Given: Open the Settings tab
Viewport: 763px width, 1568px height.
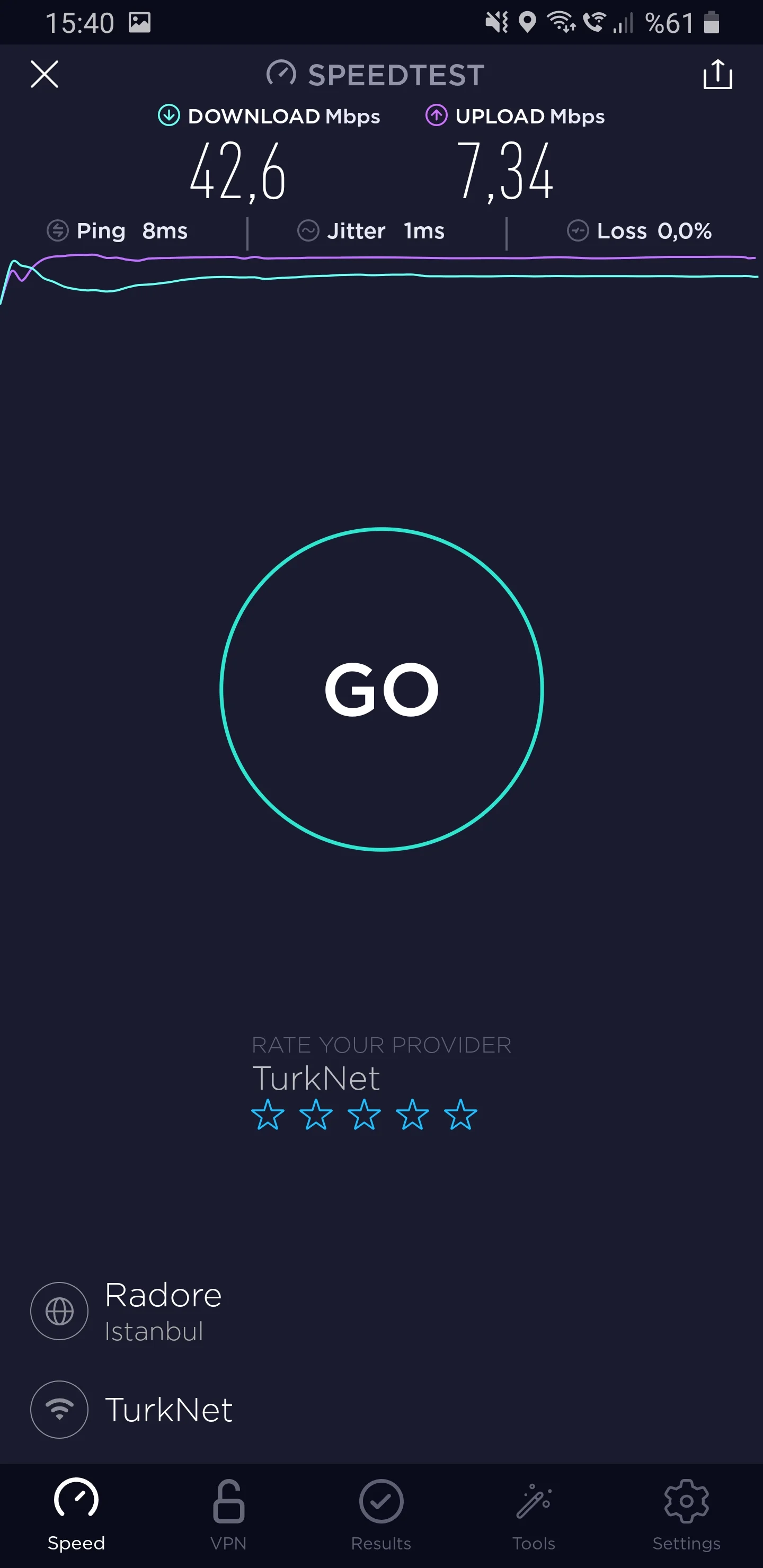Looking at the screenshot, I should pos(686,1514).
